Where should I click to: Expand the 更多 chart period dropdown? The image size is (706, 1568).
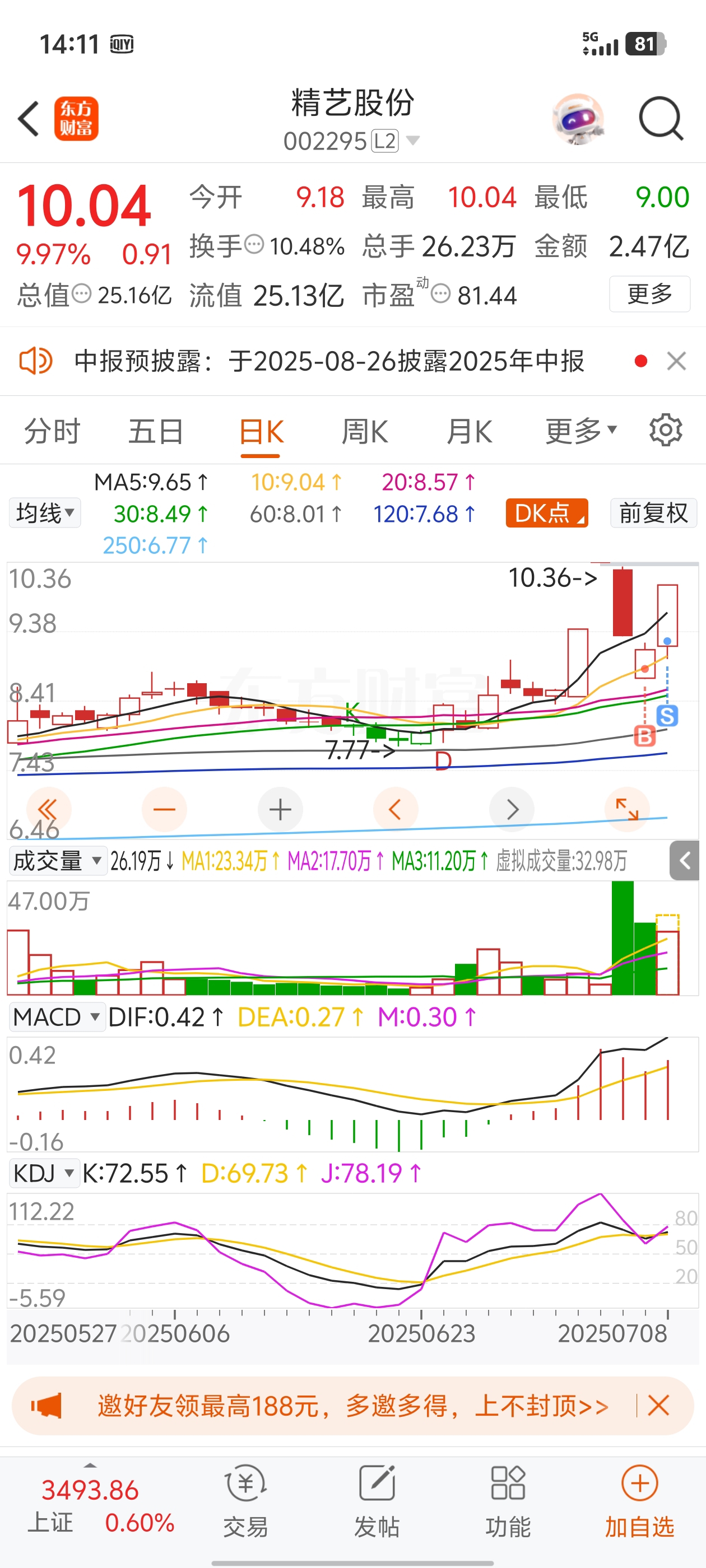tap(582, 432)
